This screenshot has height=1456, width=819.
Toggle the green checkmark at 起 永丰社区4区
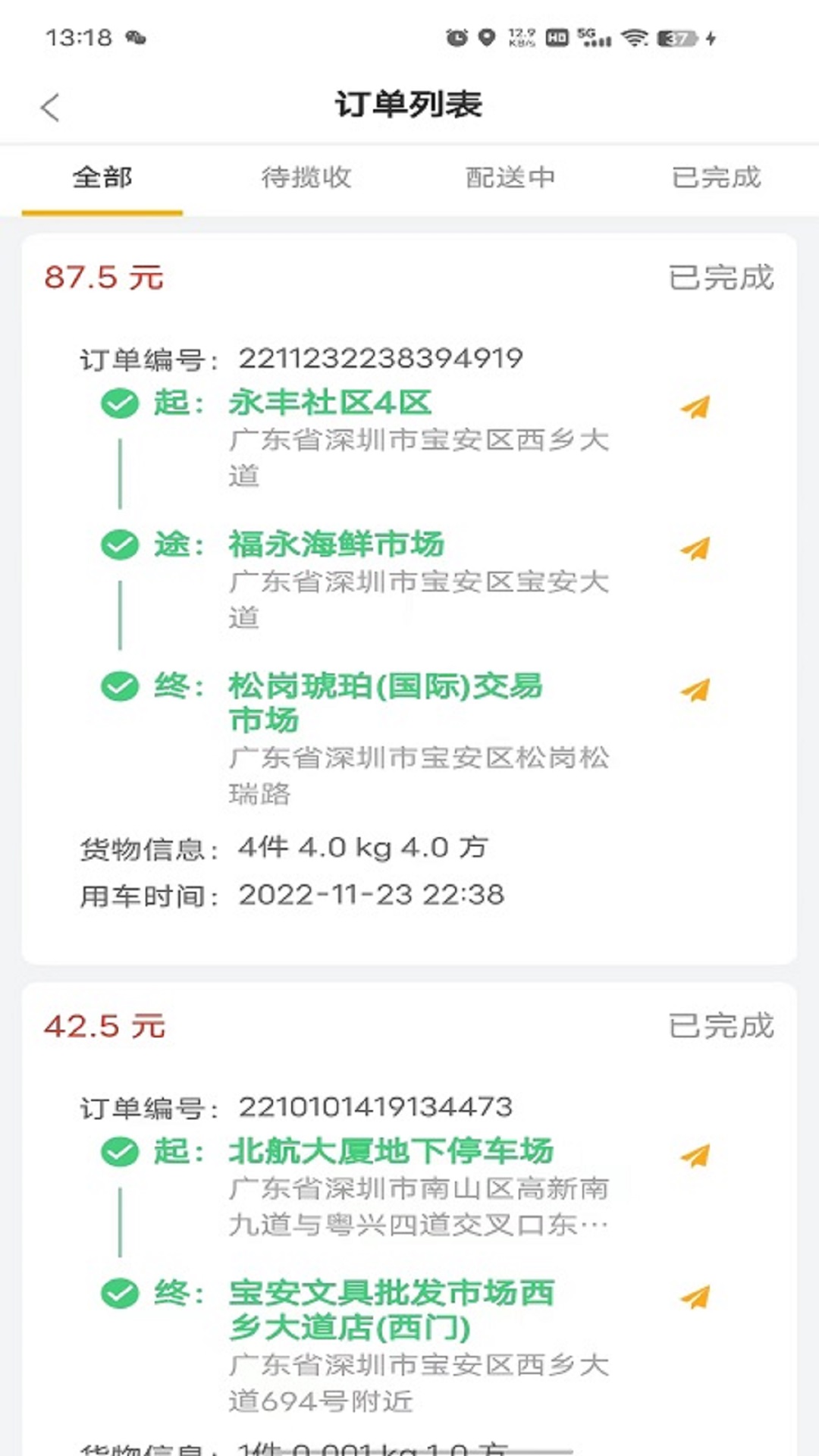(x=120, y=404)
